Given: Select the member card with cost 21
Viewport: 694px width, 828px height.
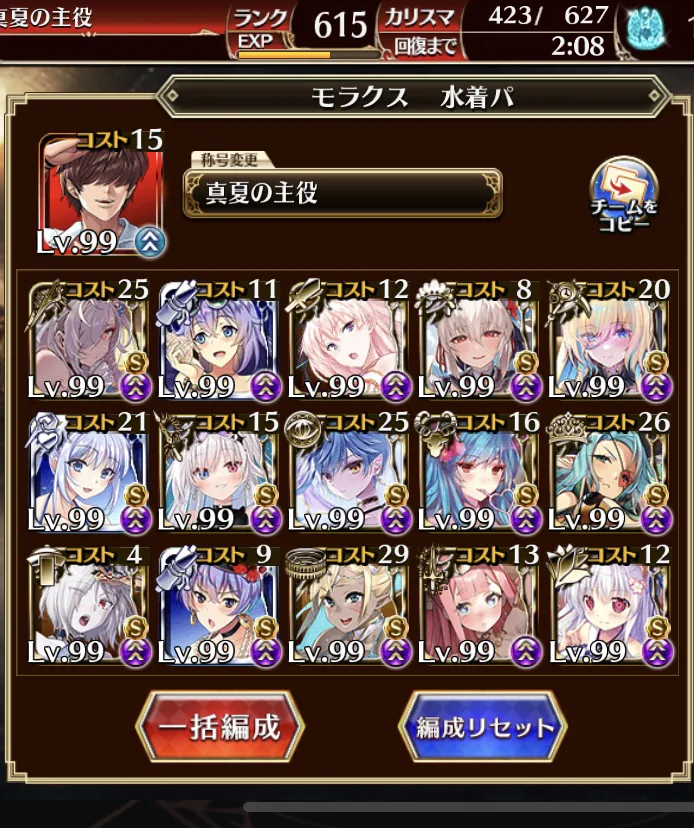Looking at the screenshot, I should pos(89,474).
